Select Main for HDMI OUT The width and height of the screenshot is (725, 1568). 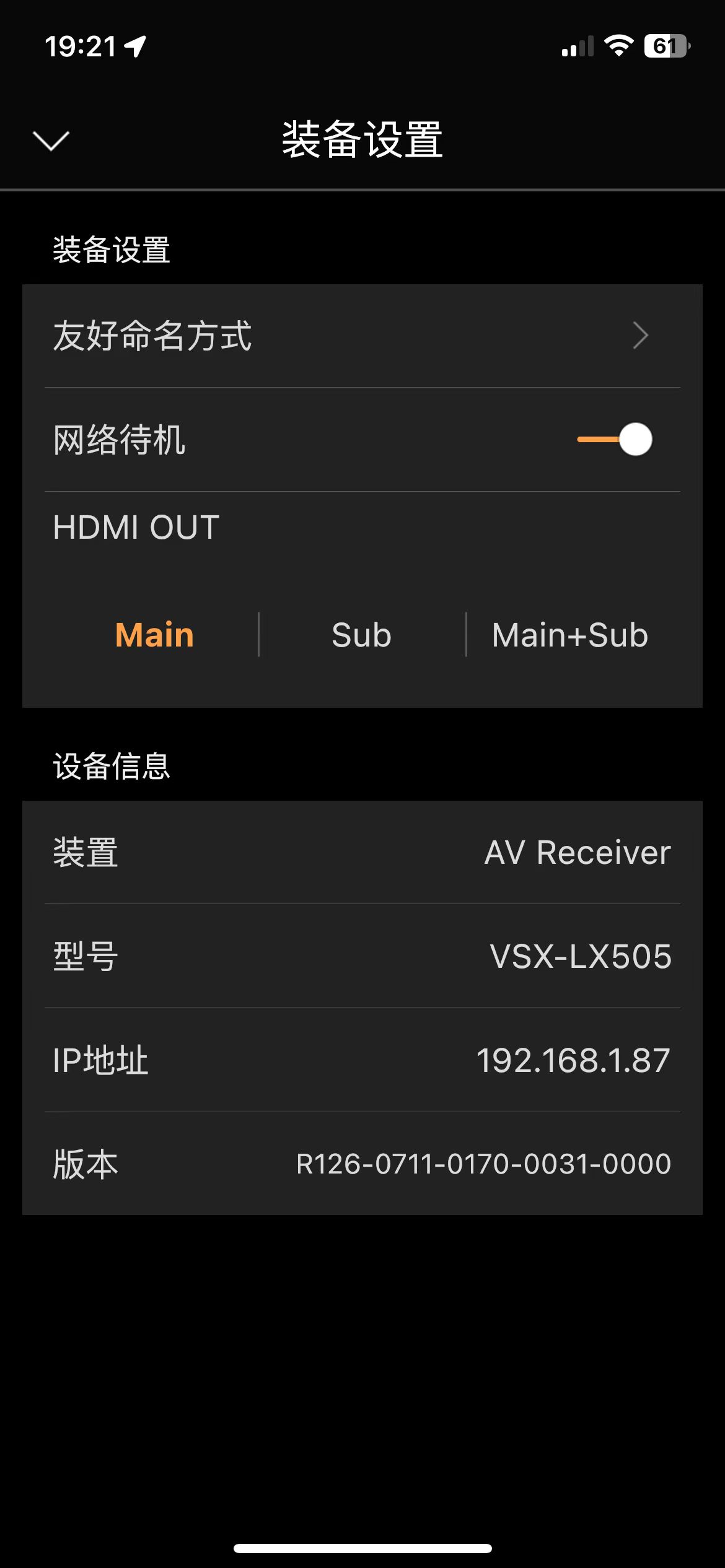(155, 635)
